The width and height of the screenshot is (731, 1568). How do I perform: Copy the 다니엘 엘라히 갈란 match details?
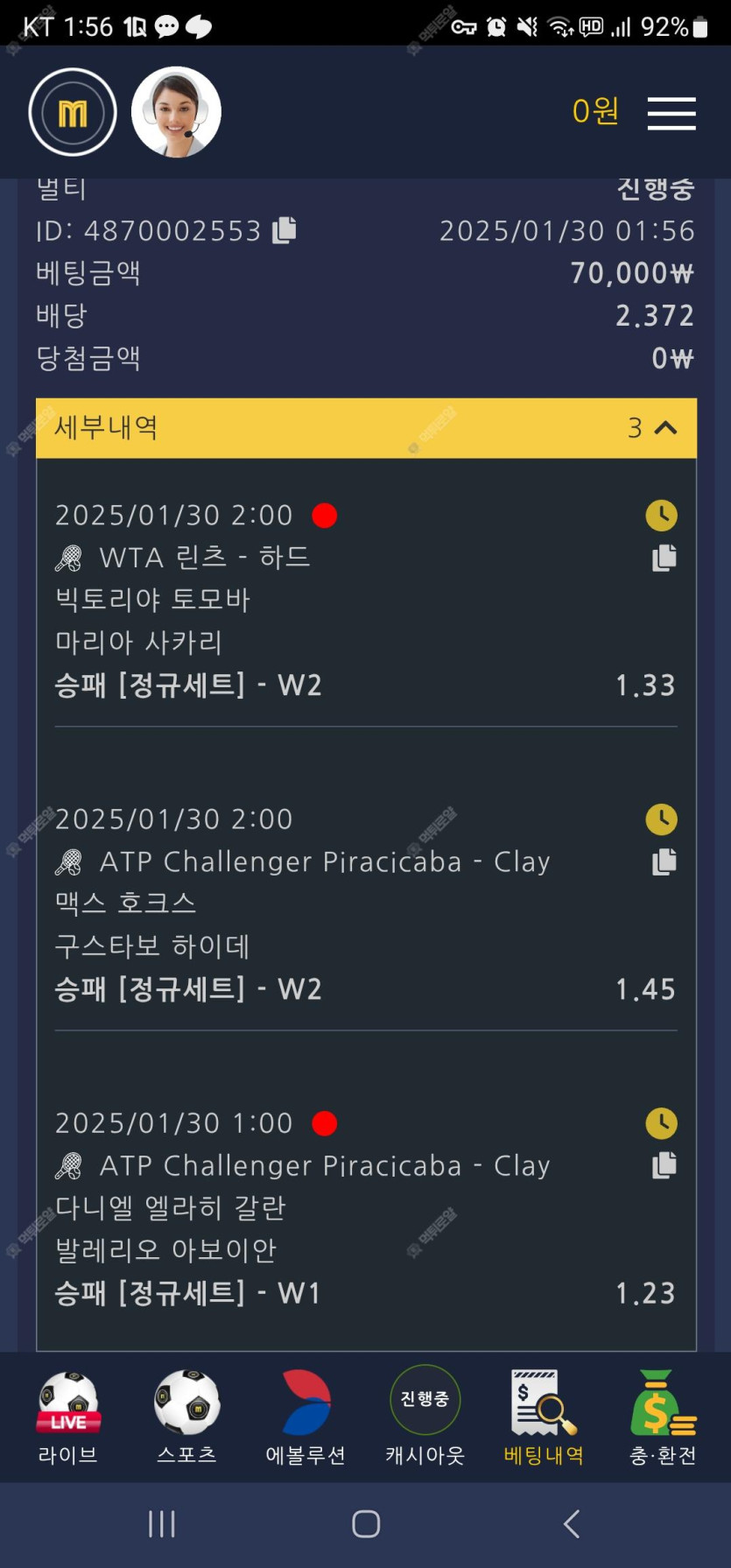coord(664,1165)
